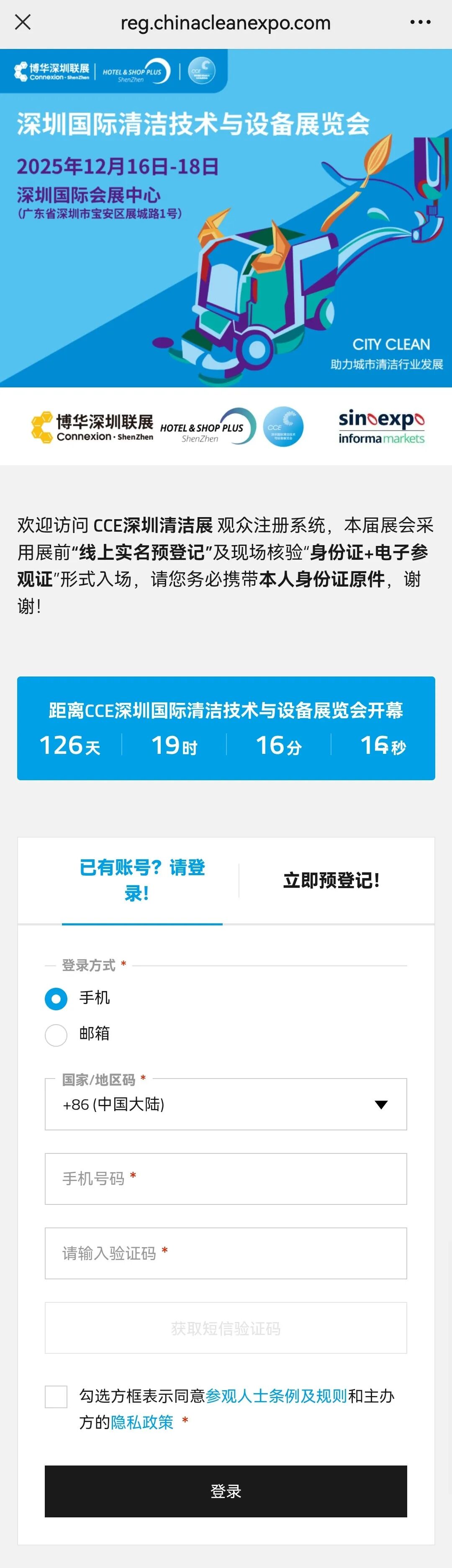
Task: Select 手机 as login method
Action: point(56,998)
